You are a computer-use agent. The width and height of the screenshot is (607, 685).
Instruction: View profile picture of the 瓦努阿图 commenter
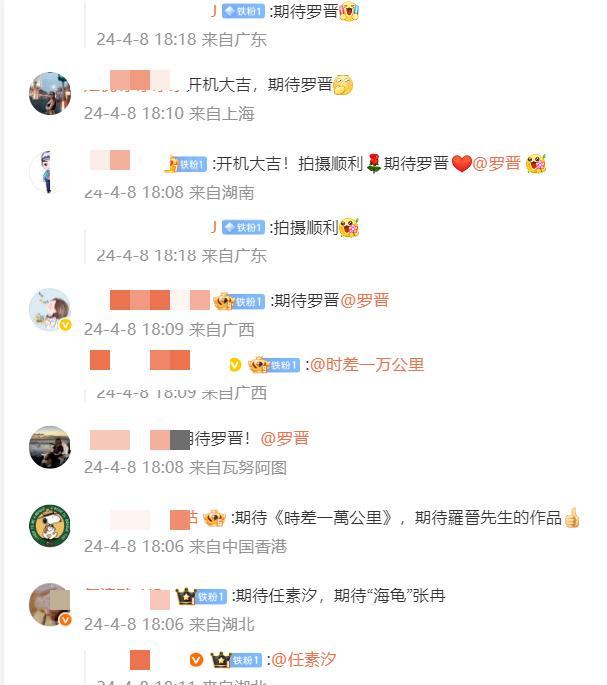[50, 447]
